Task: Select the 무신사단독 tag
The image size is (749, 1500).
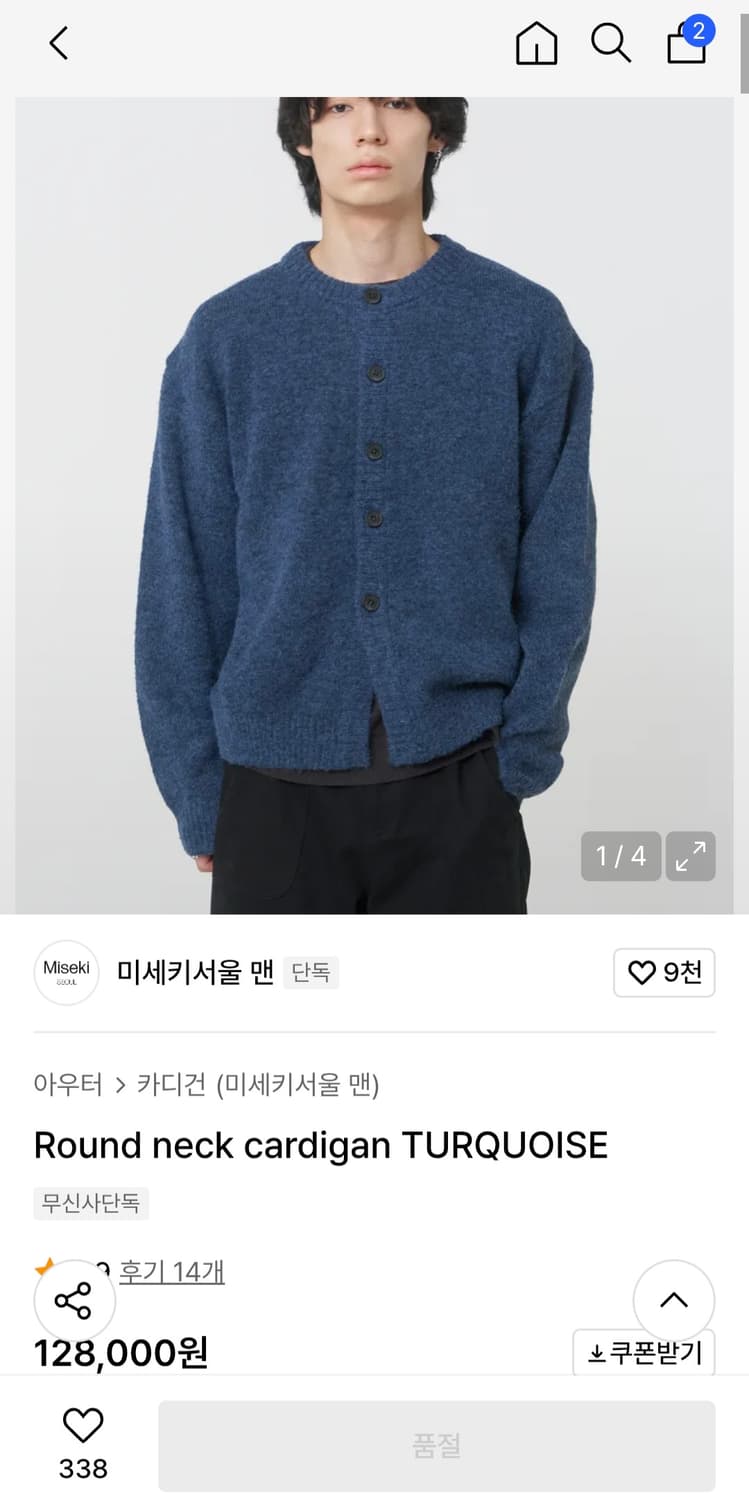Action: coord(91,1203)
